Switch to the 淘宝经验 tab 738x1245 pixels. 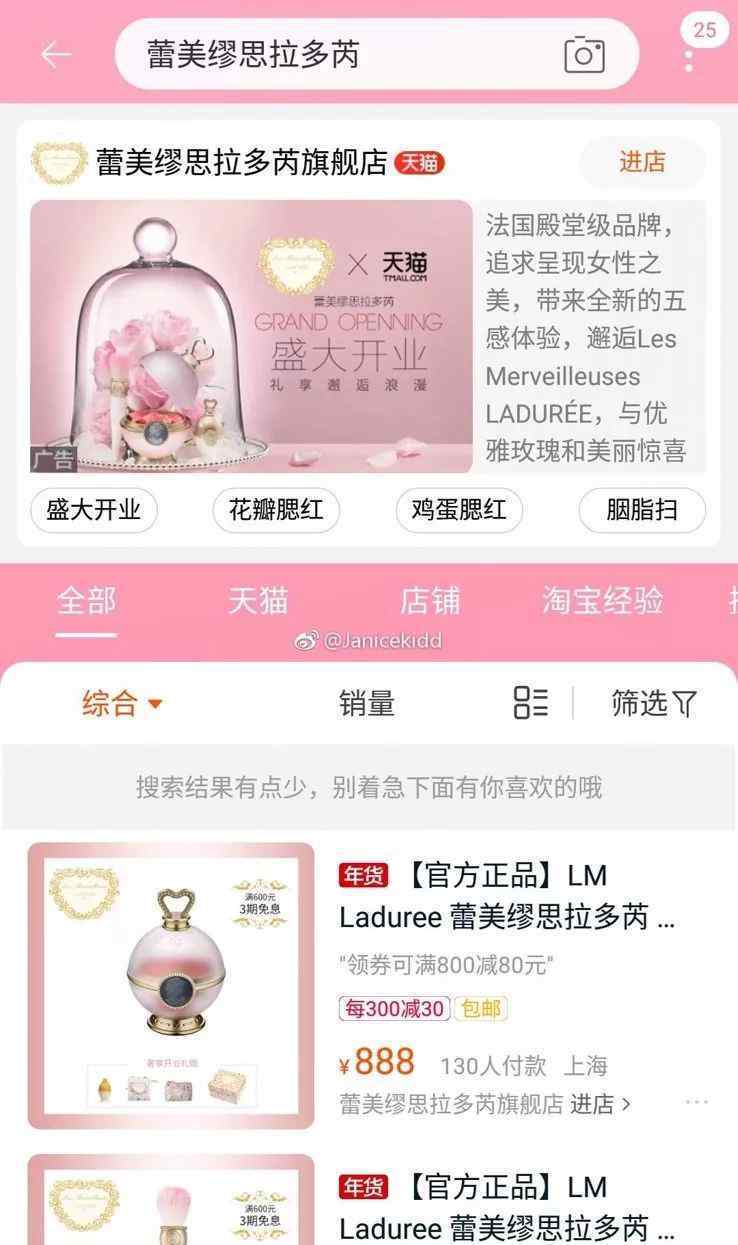603,601
